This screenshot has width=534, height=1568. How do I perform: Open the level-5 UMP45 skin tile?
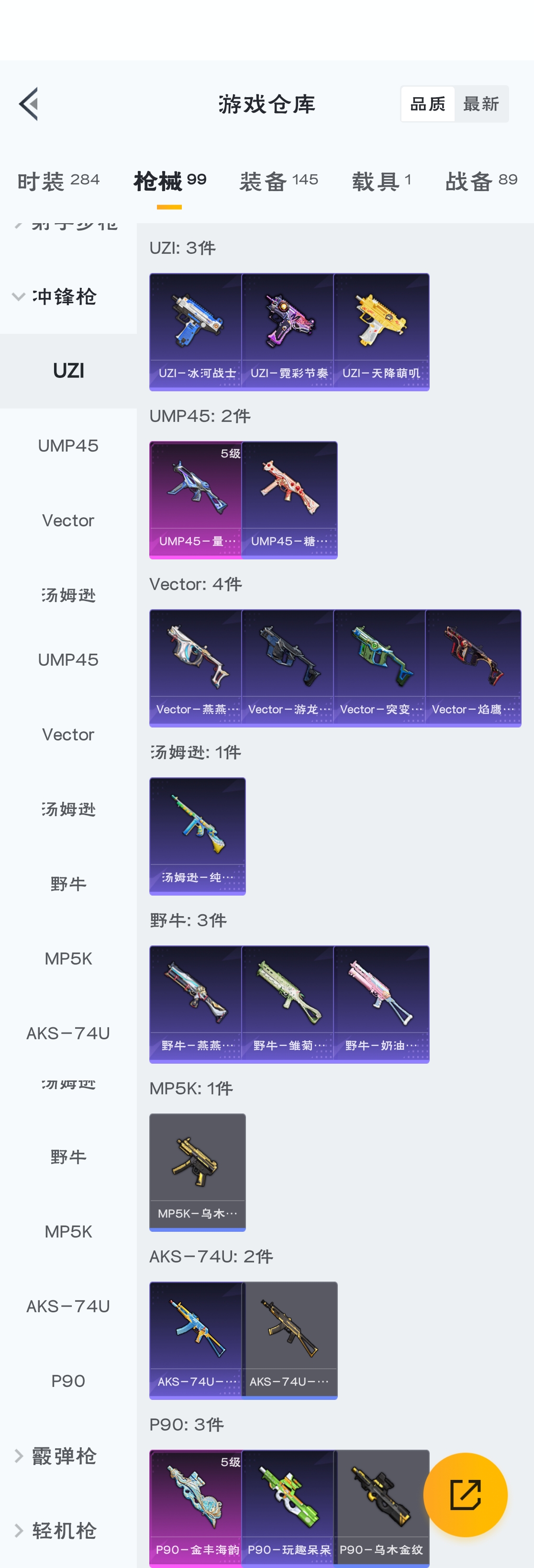(197, 500)
